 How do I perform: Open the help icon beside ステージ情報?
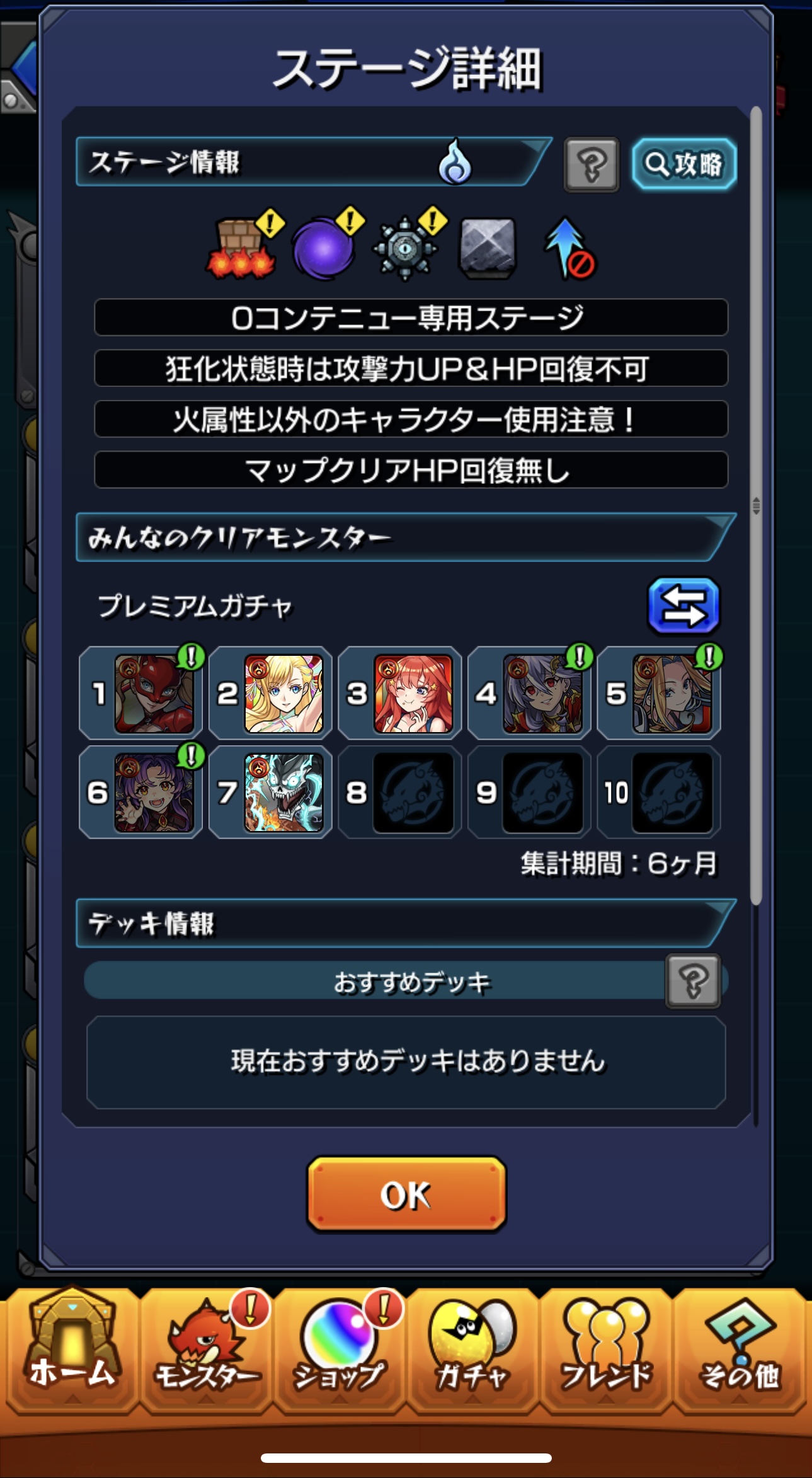[591, 164]
